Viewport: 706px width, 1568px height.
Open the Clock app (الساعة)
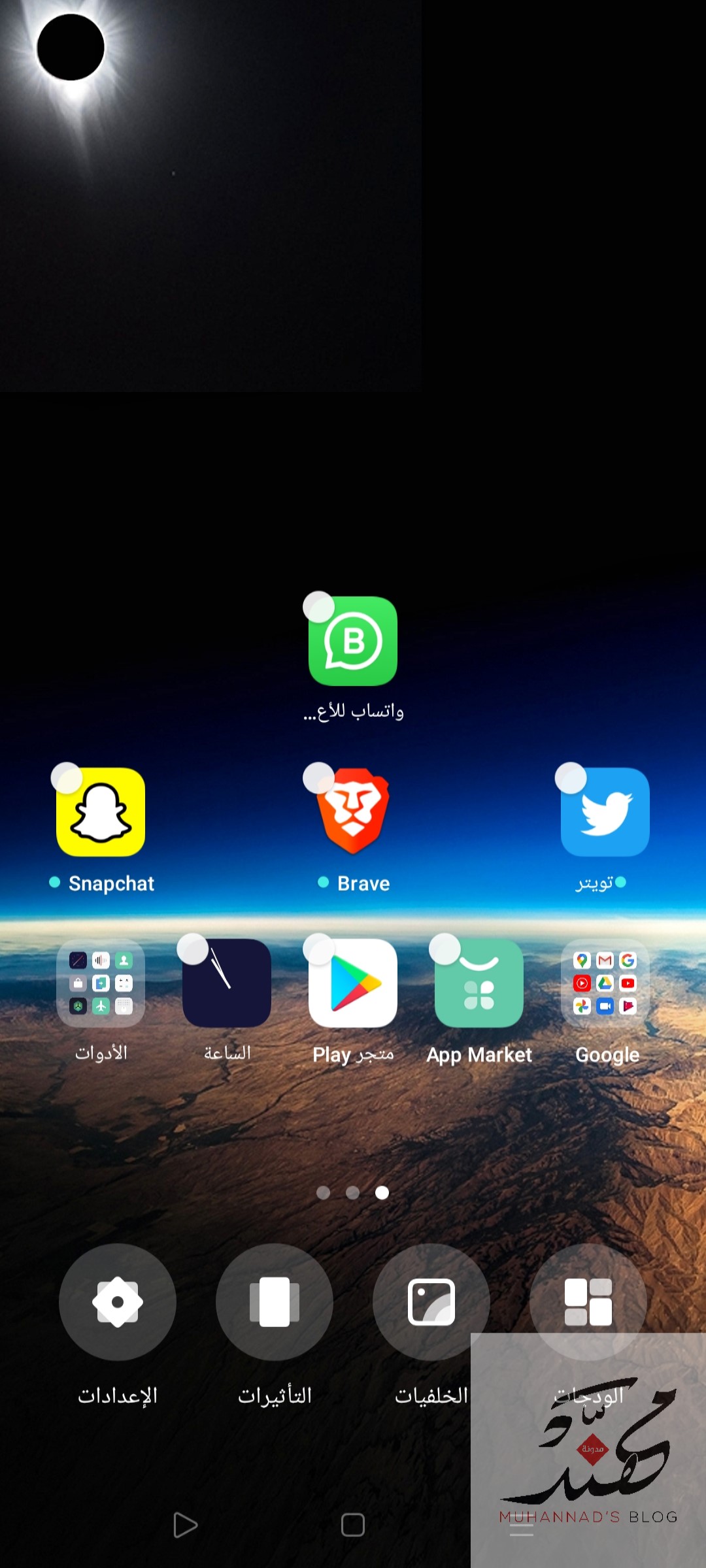pos(227,983)
